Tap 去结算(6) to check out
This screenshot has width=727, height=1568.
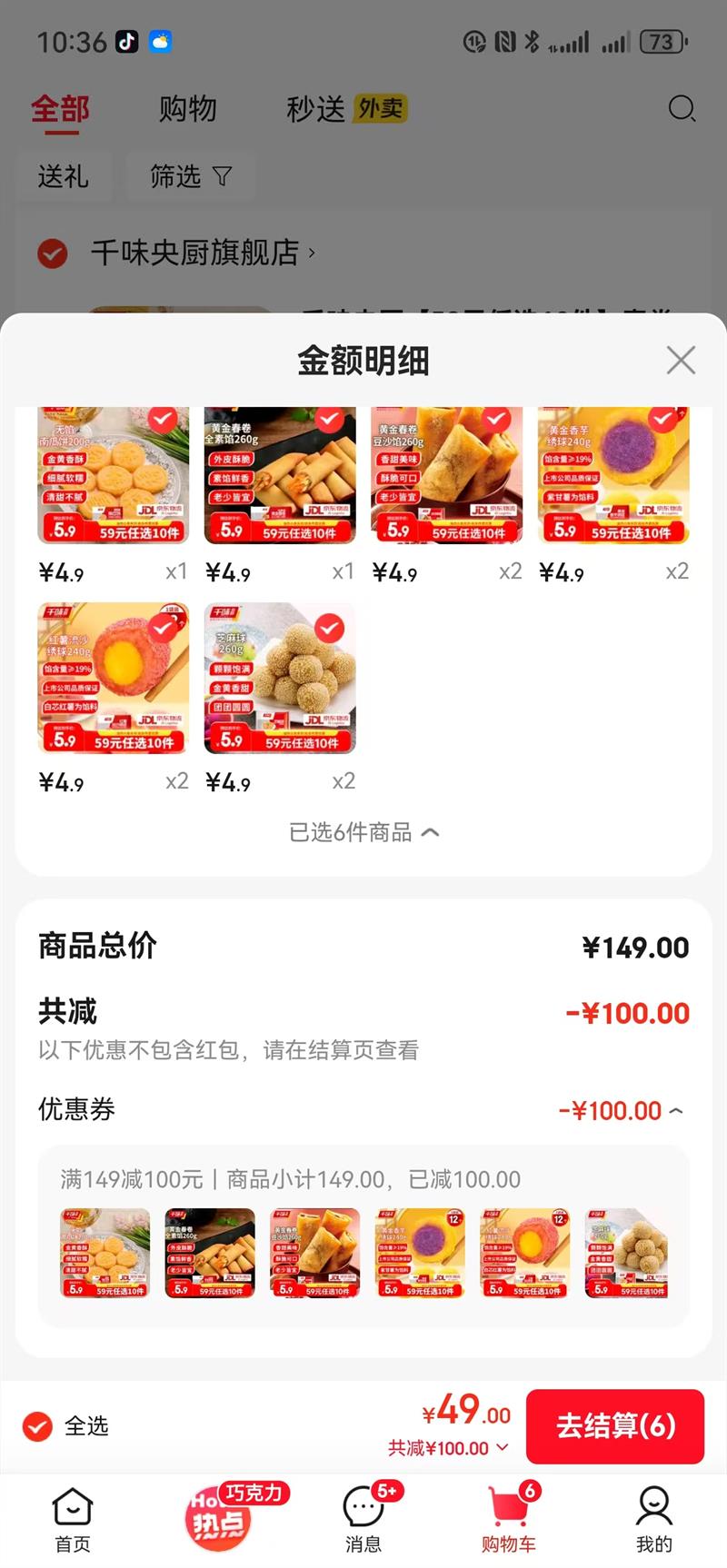click(x=615, y=1425)
